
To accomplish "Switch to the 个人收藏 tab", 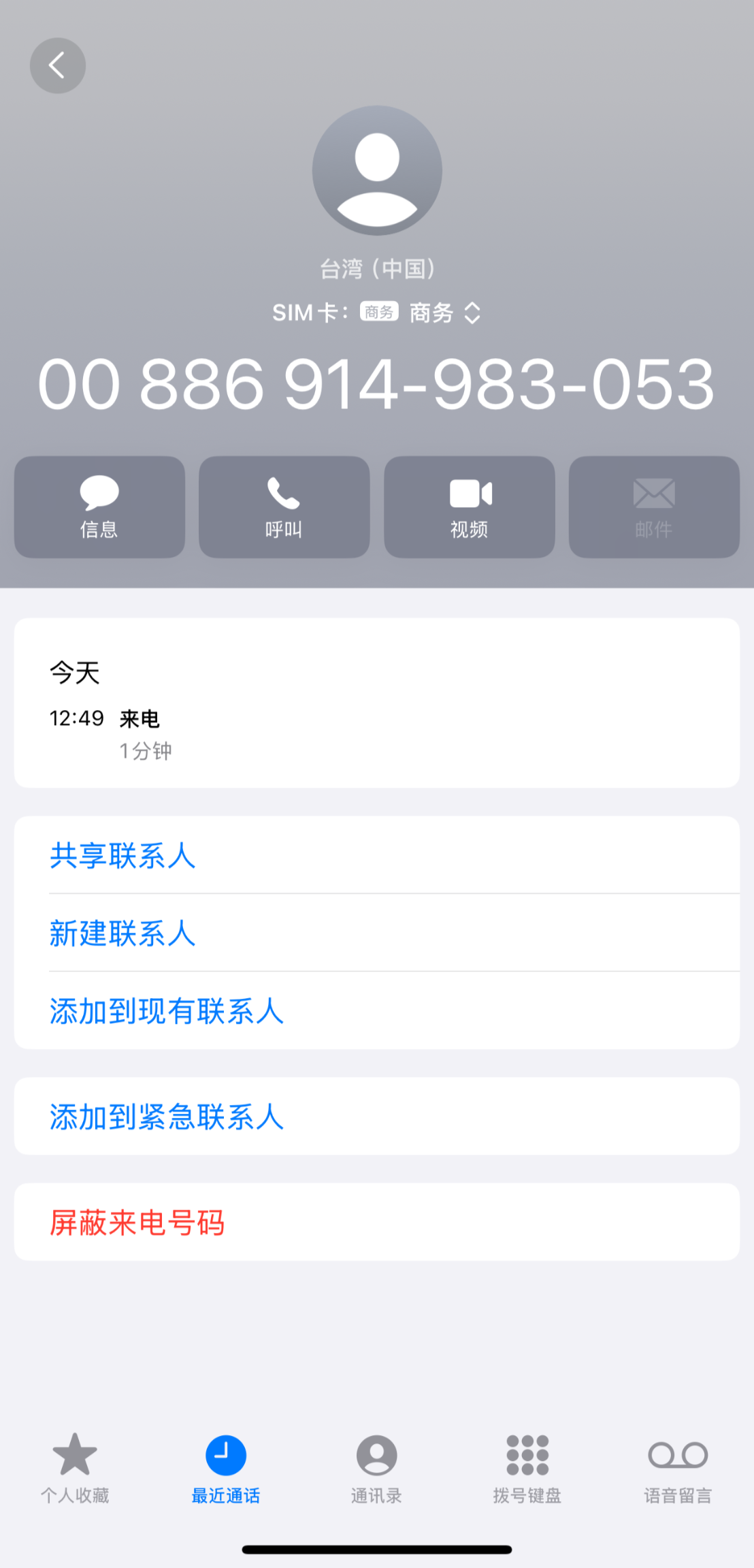I will click(75, 1469).
